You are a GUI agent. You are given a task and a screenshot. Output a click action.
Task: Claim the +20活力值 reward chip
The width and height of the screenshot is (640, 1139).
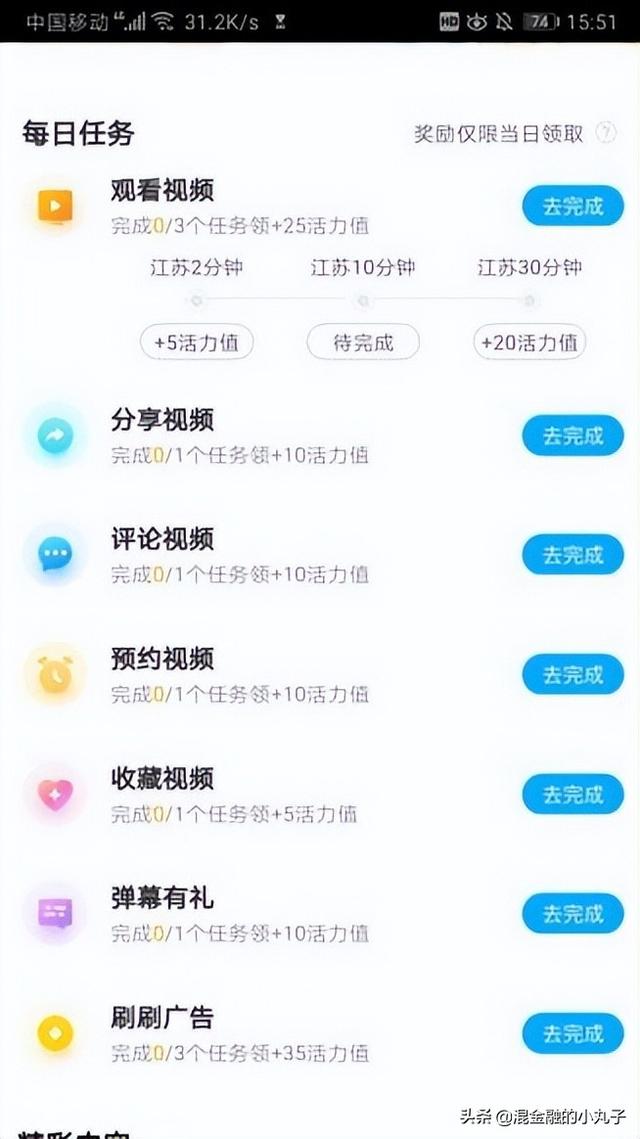pos(530,342)
